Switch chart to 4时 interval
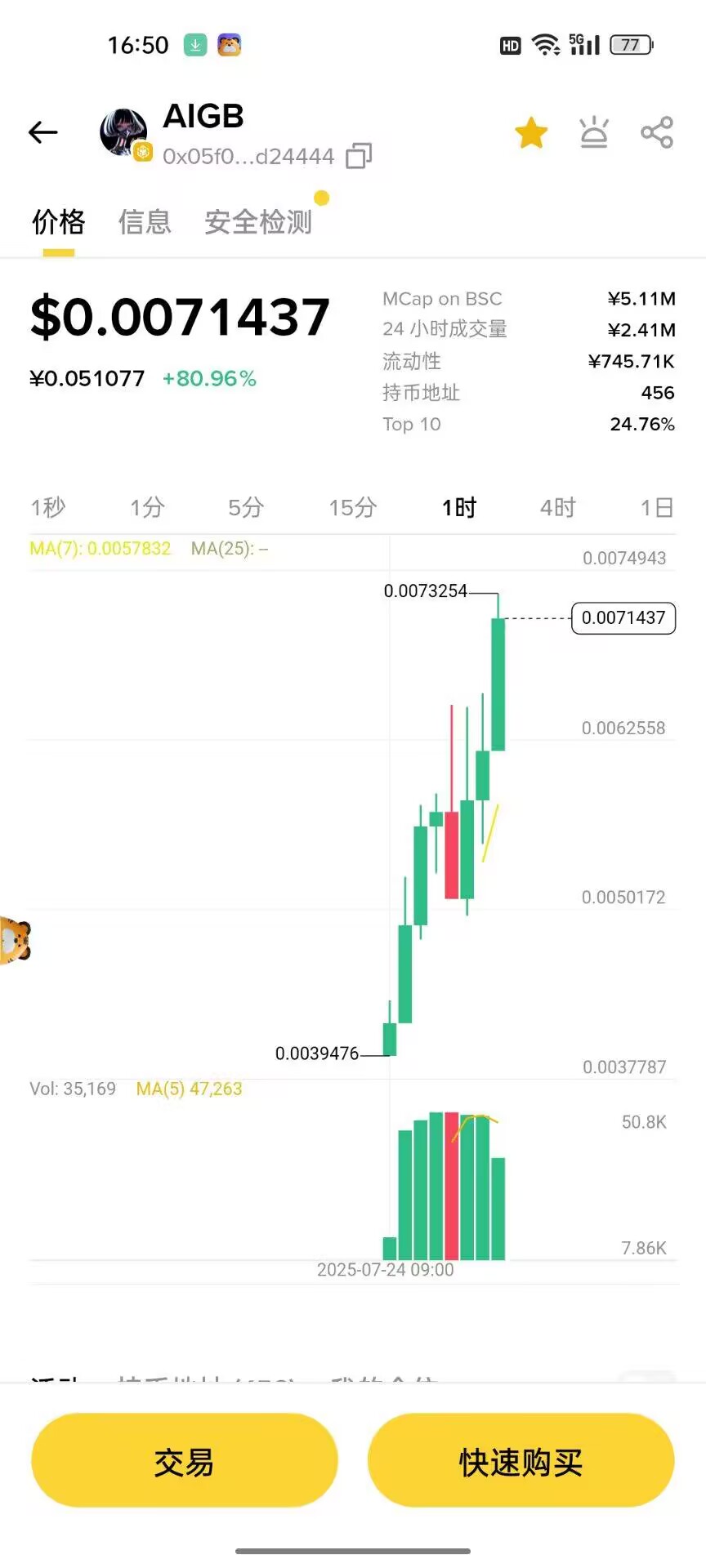706x1568 pixels. (x=557, y=507)
